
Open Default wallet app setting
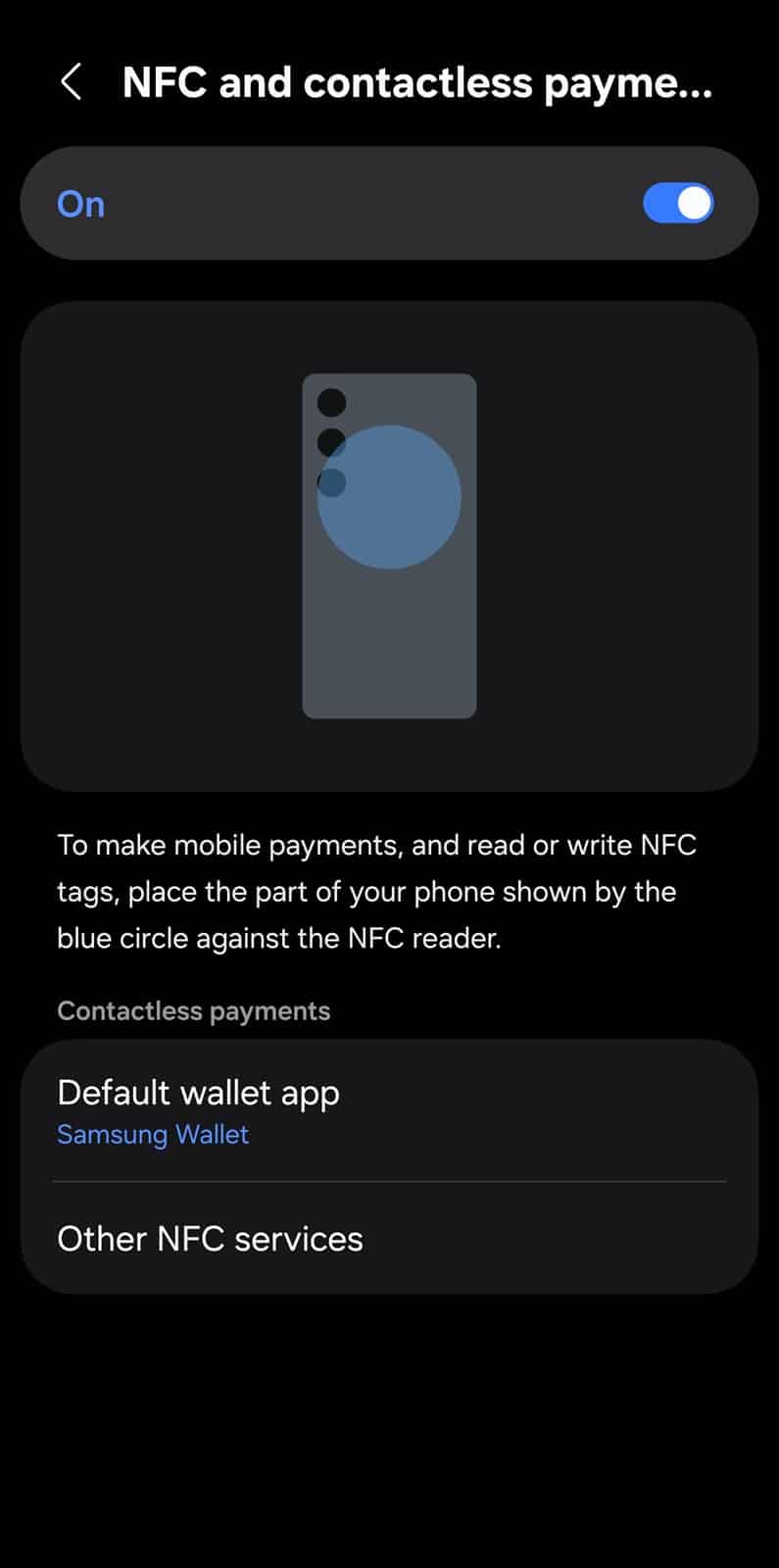pyautogui.click(x=388, y=1111)
